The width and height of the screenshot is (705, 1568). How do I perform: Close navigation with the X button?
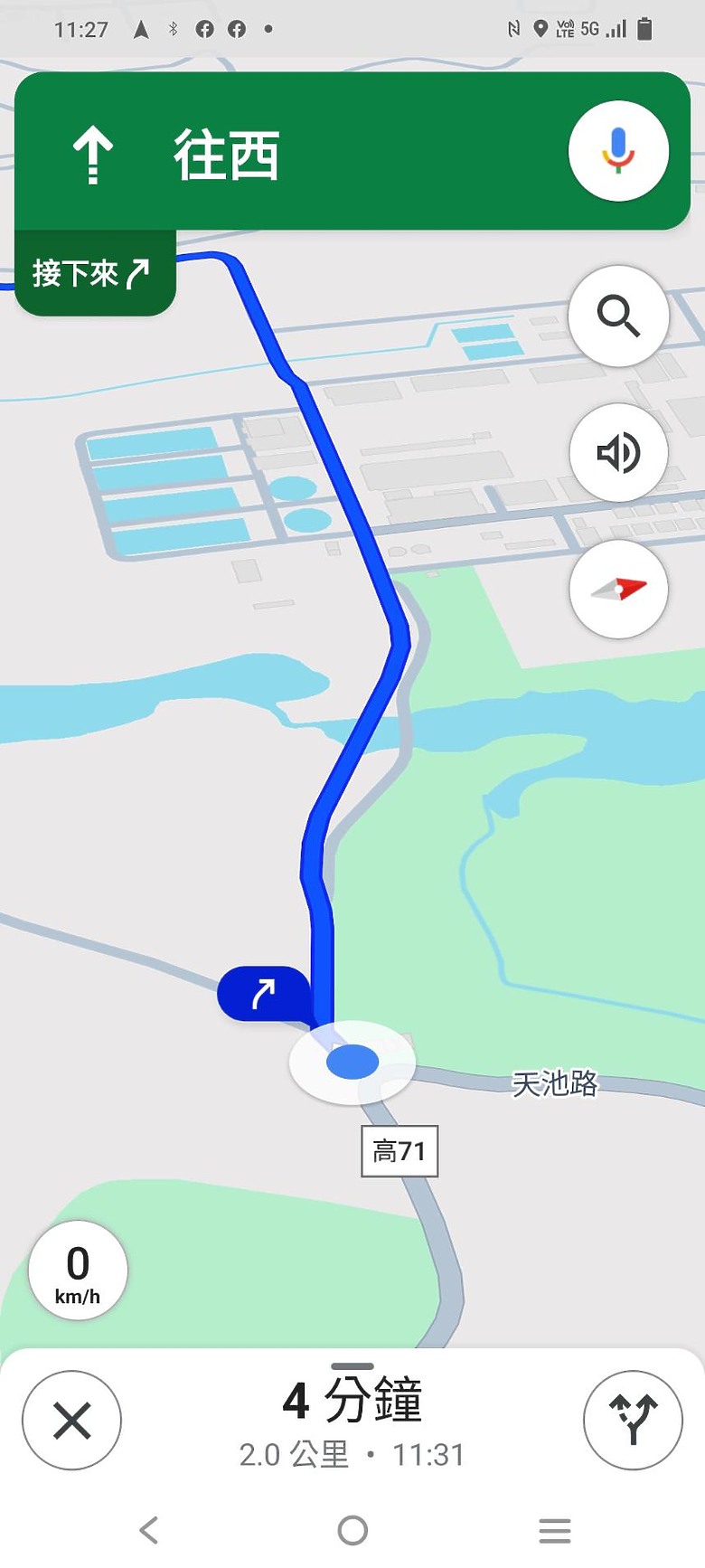click(71, 1420)
